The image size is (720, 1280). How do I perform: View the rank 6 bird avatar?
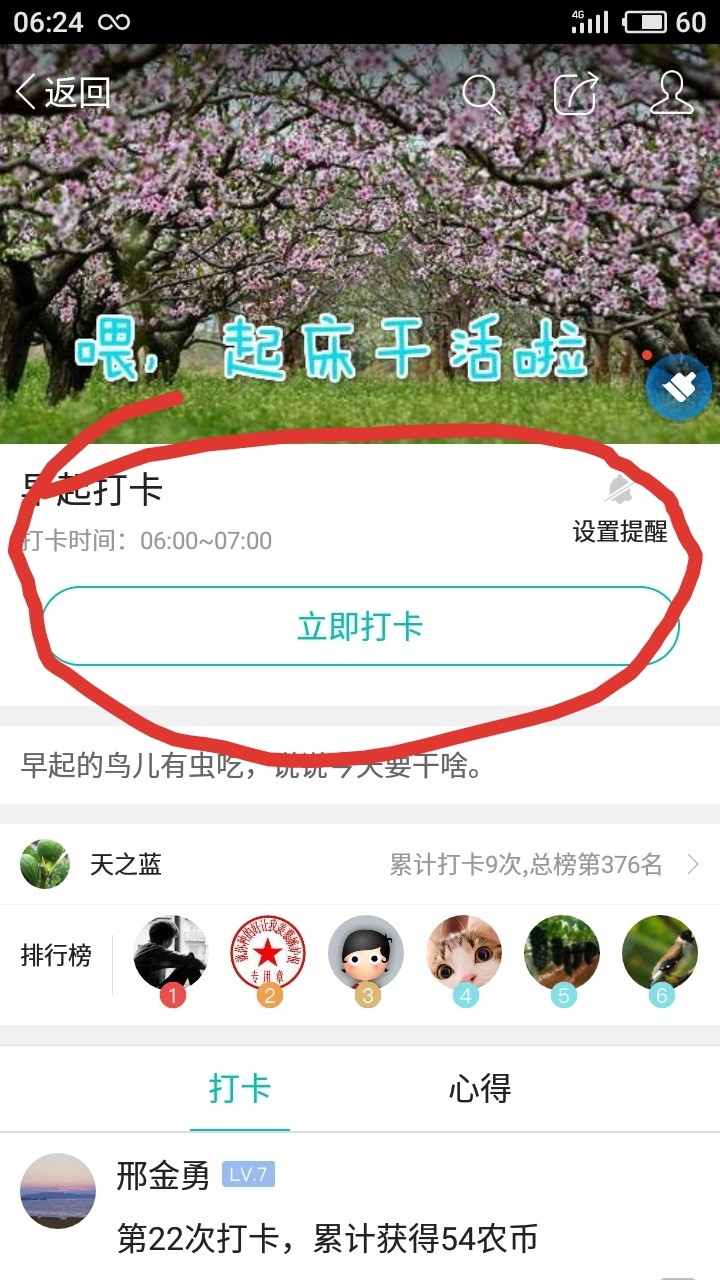(x=660, y=955)
